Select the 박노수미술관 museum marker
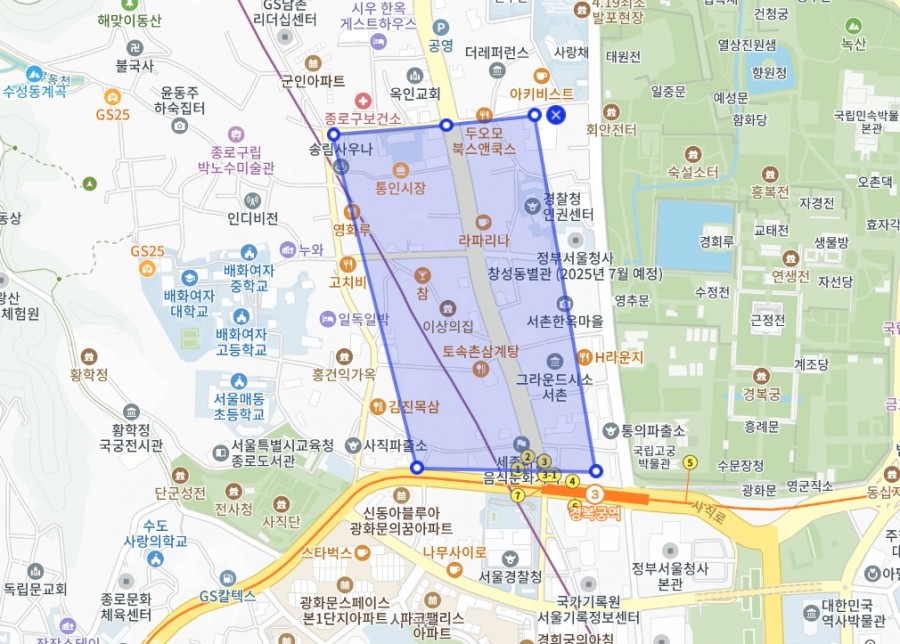 coord(236,134)
